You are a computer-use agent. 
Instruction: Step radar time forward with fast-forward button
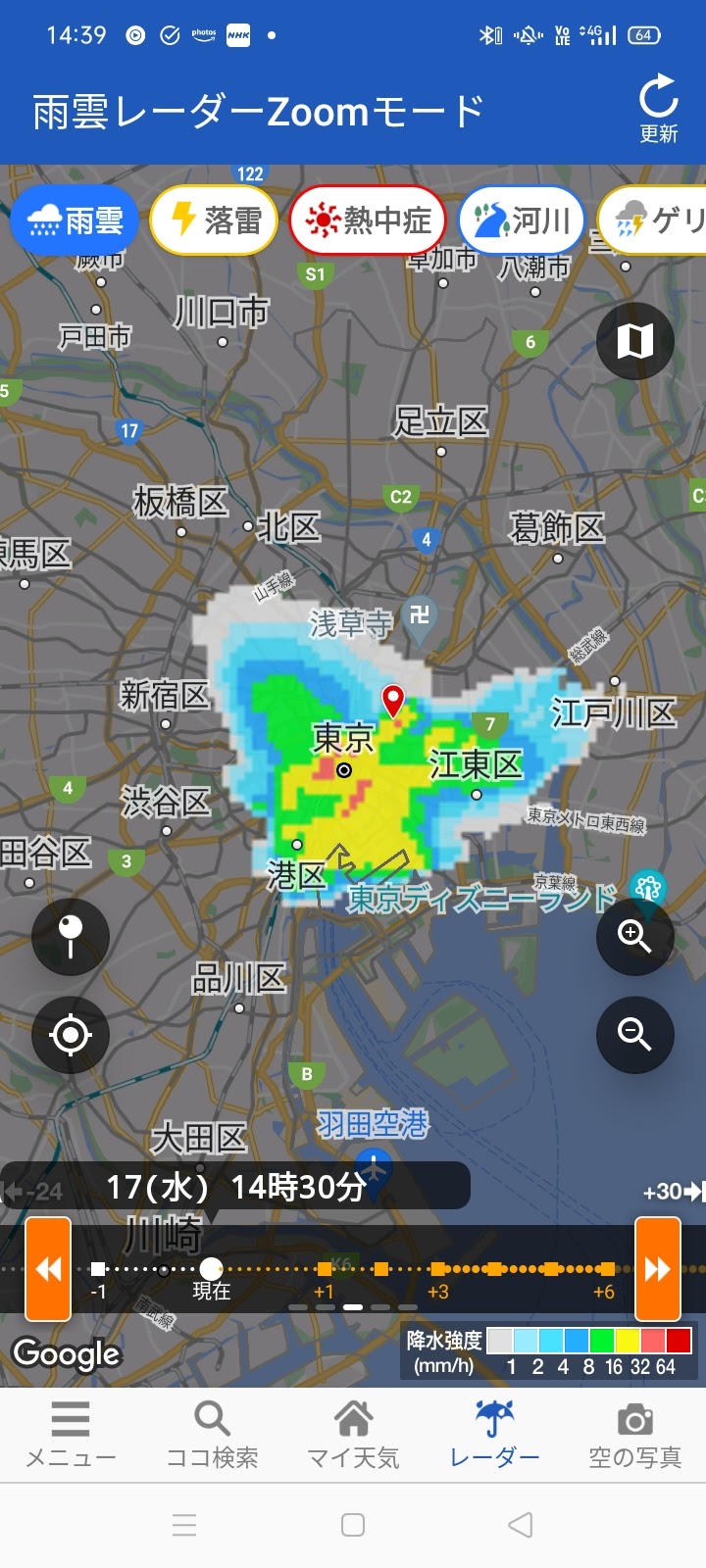click(658, 1269)
